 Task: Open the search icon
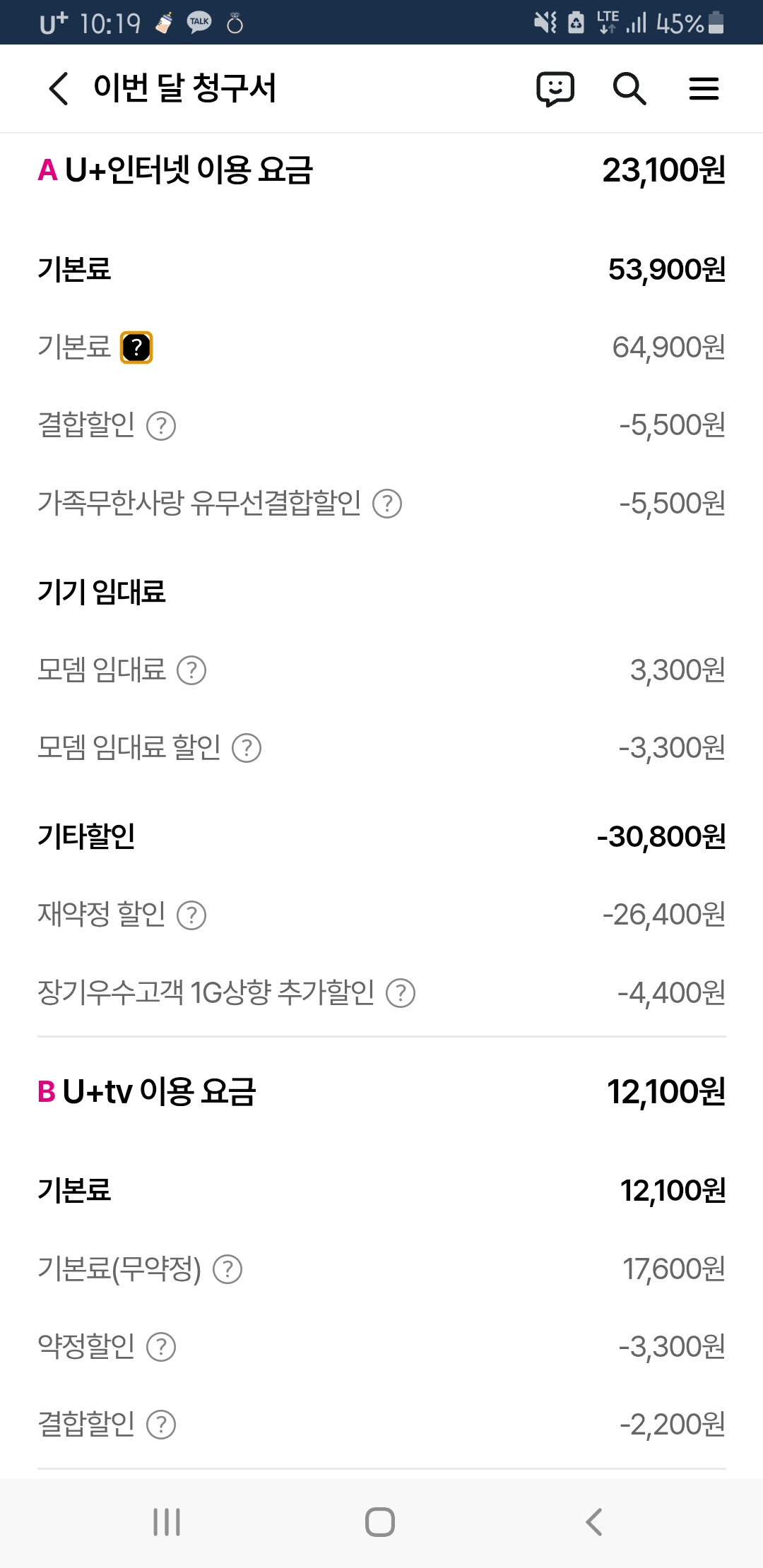[629, 89]
